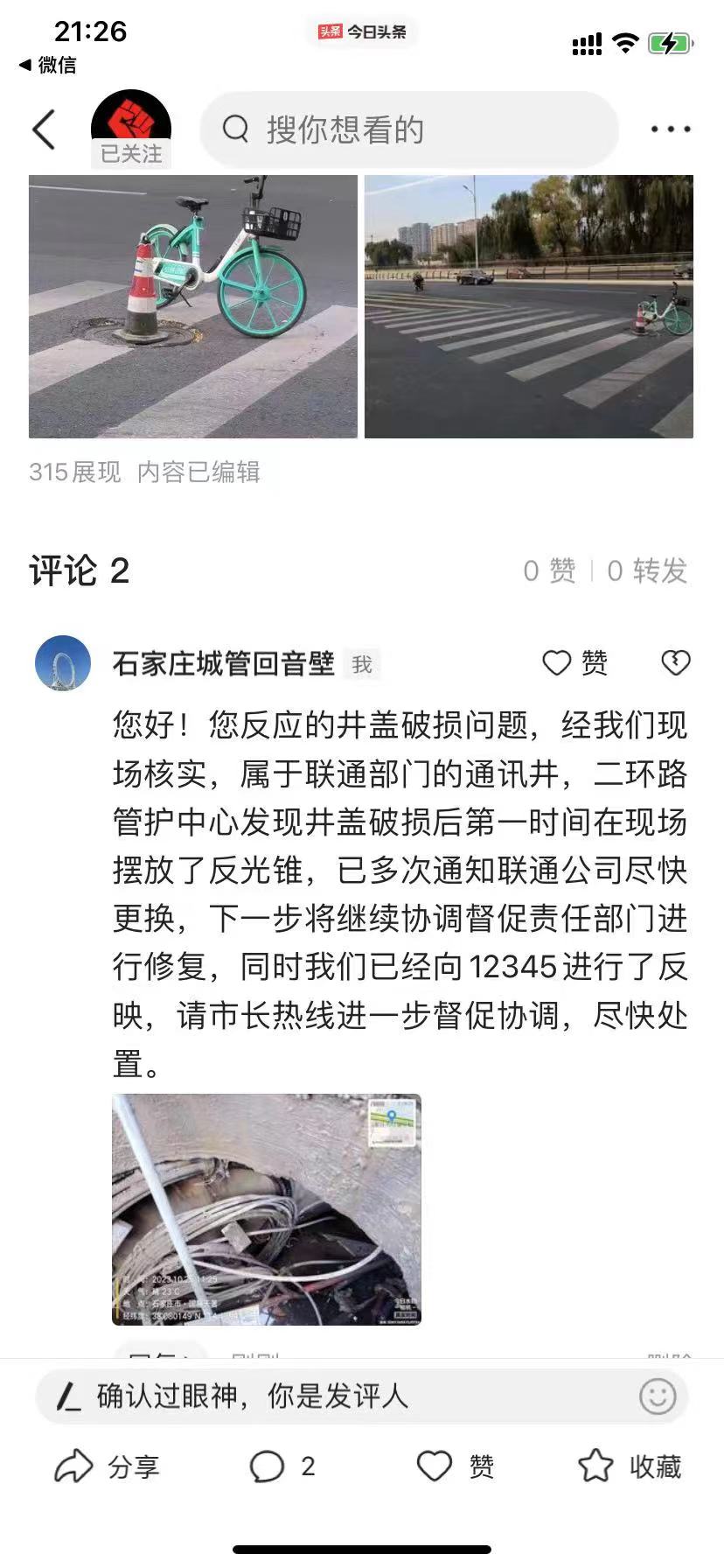The image size is (724, 1568).
Task: Go back using the top-left arrow
Action: click(x=44, y=129)
